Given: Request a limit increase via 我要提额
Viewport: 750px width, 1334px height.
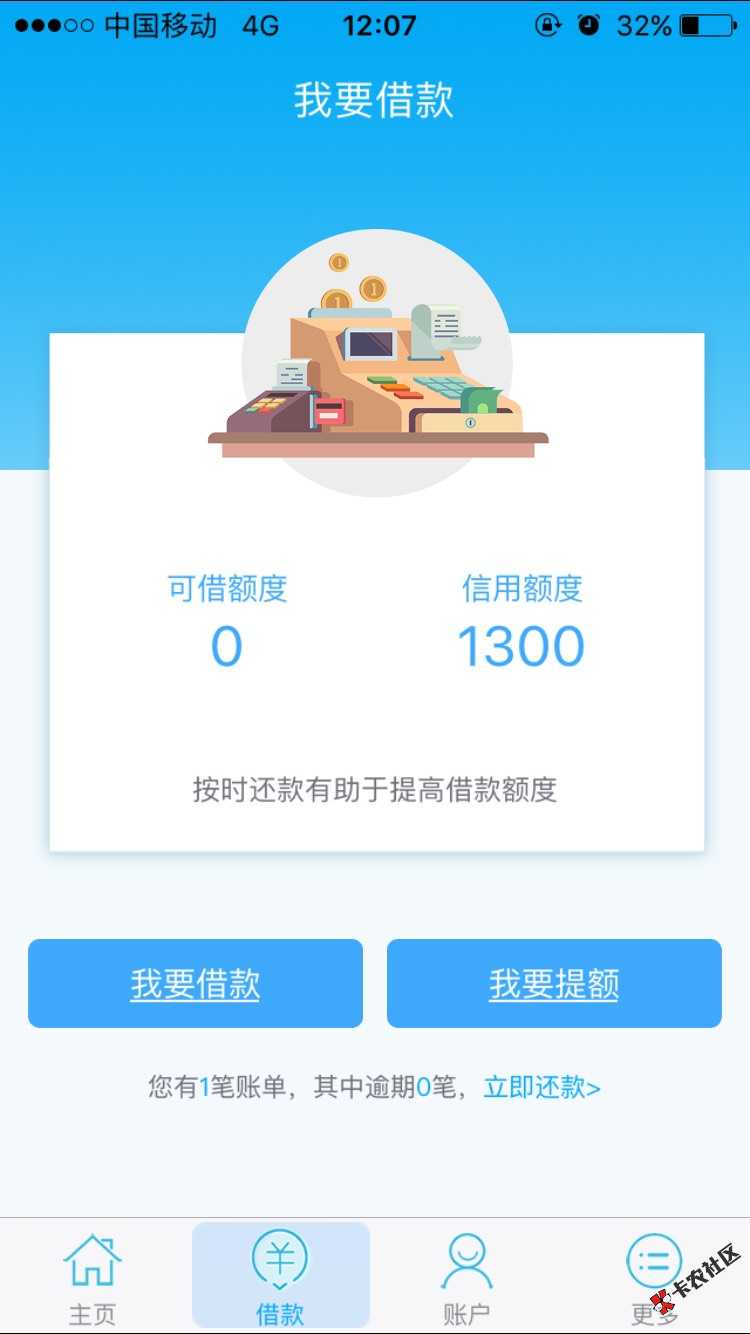Looking at the screenshot, I should point(554,984).
